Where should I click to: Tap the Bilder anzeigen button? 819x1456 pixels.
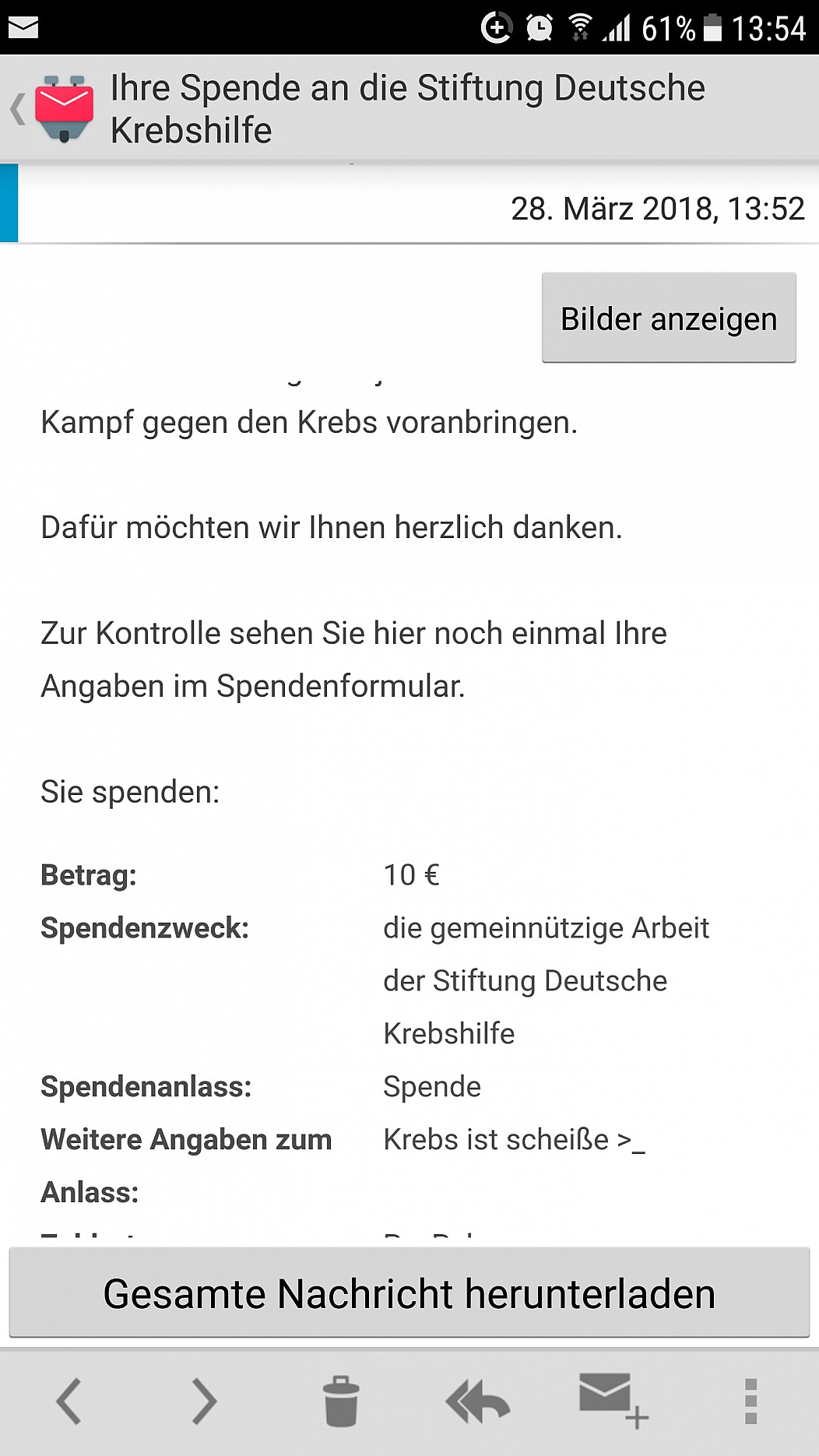[669, 318]
